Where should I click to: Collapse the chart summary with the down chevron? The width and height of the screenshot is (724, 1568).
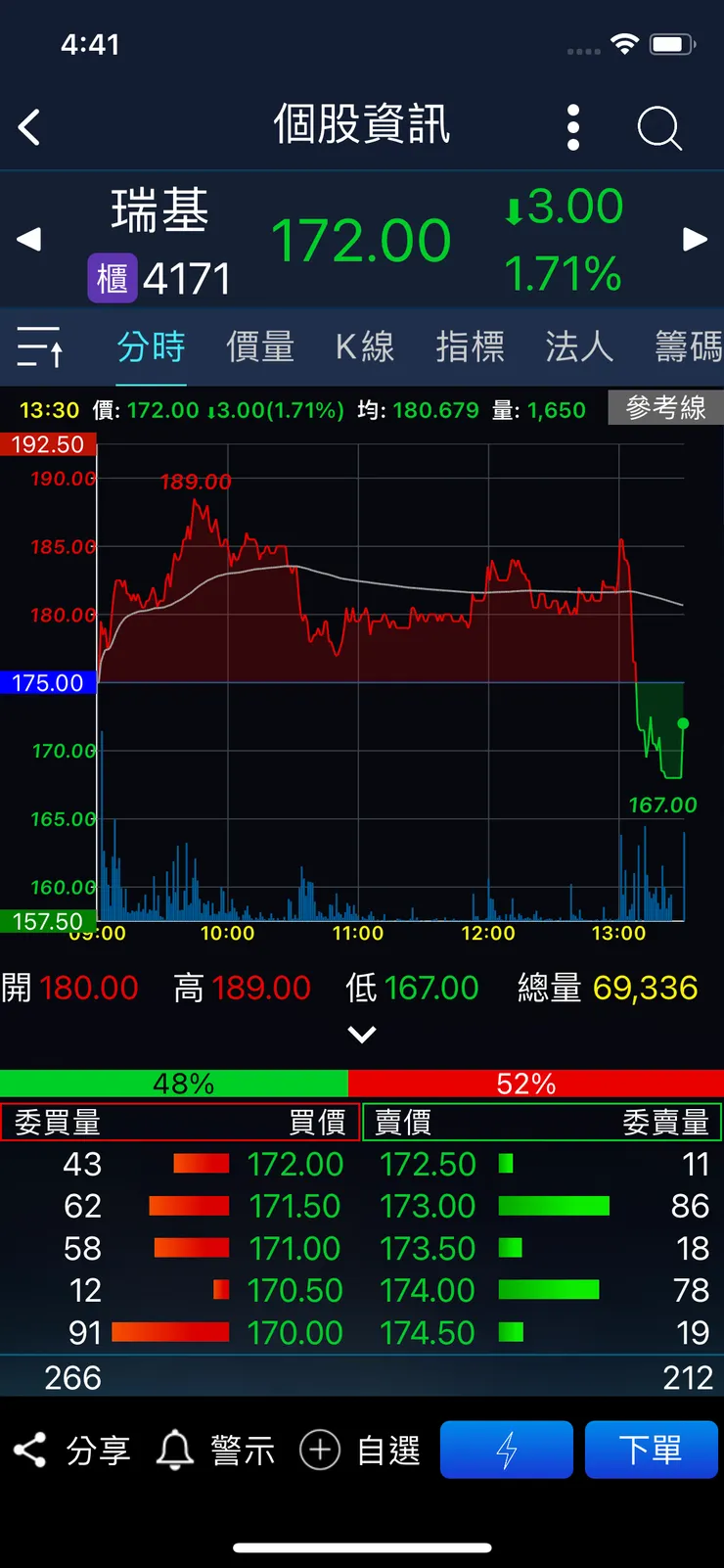coord(362,1035)
